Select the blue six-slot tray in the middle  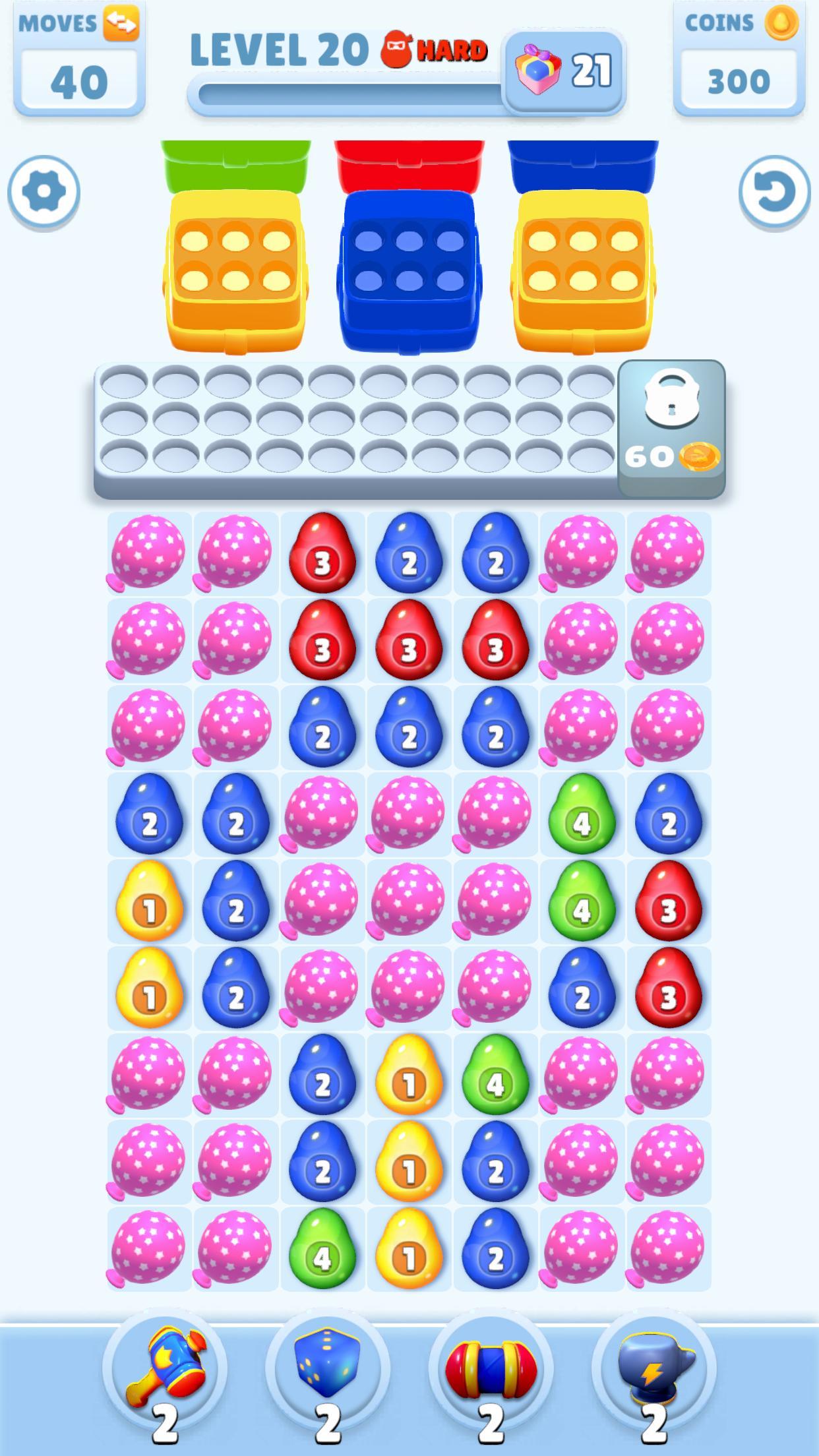(408, 257)
